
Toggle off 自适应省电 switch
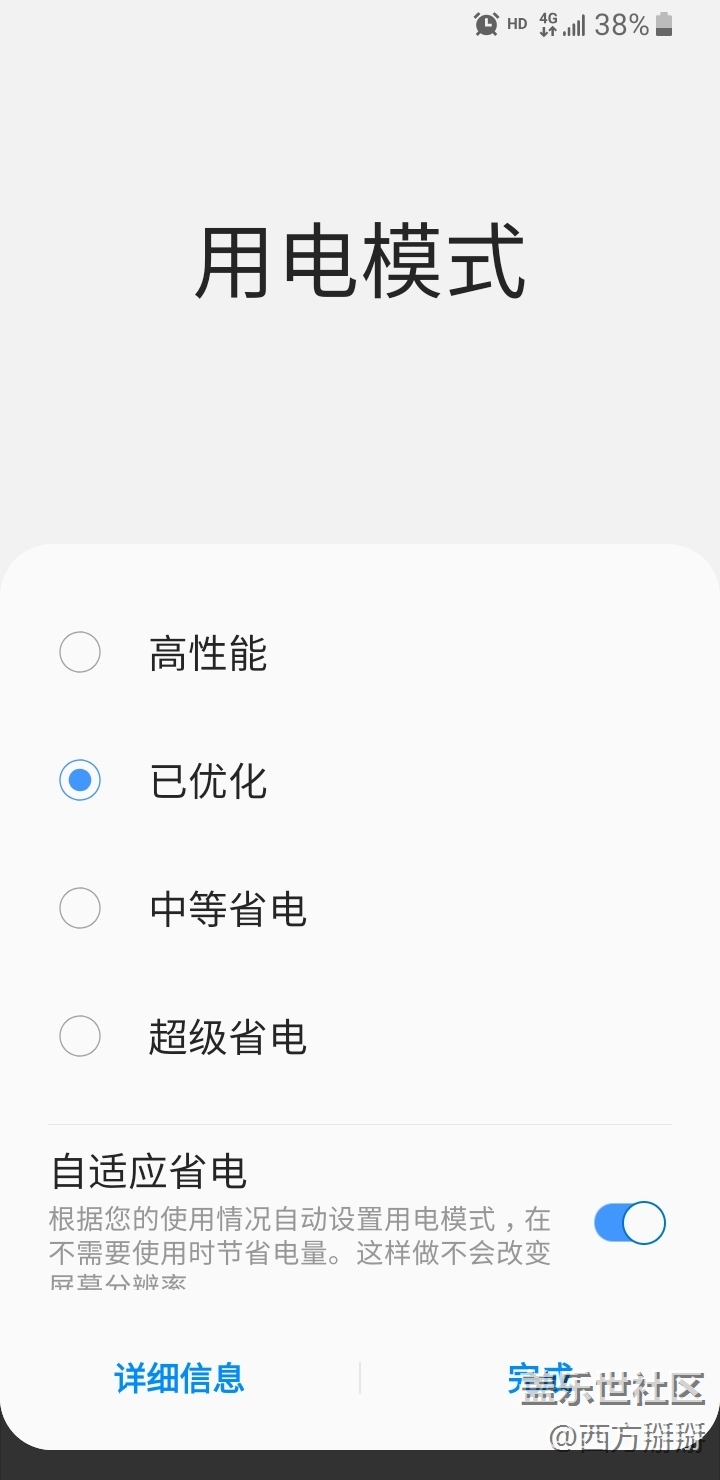629,1222
